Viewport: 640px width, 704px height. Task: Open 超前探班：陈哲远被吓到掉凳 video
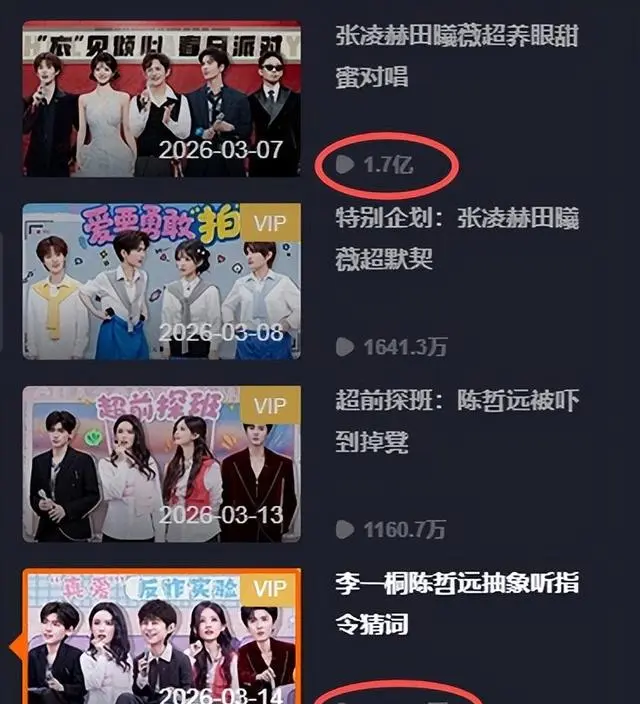tap(161, 464)
